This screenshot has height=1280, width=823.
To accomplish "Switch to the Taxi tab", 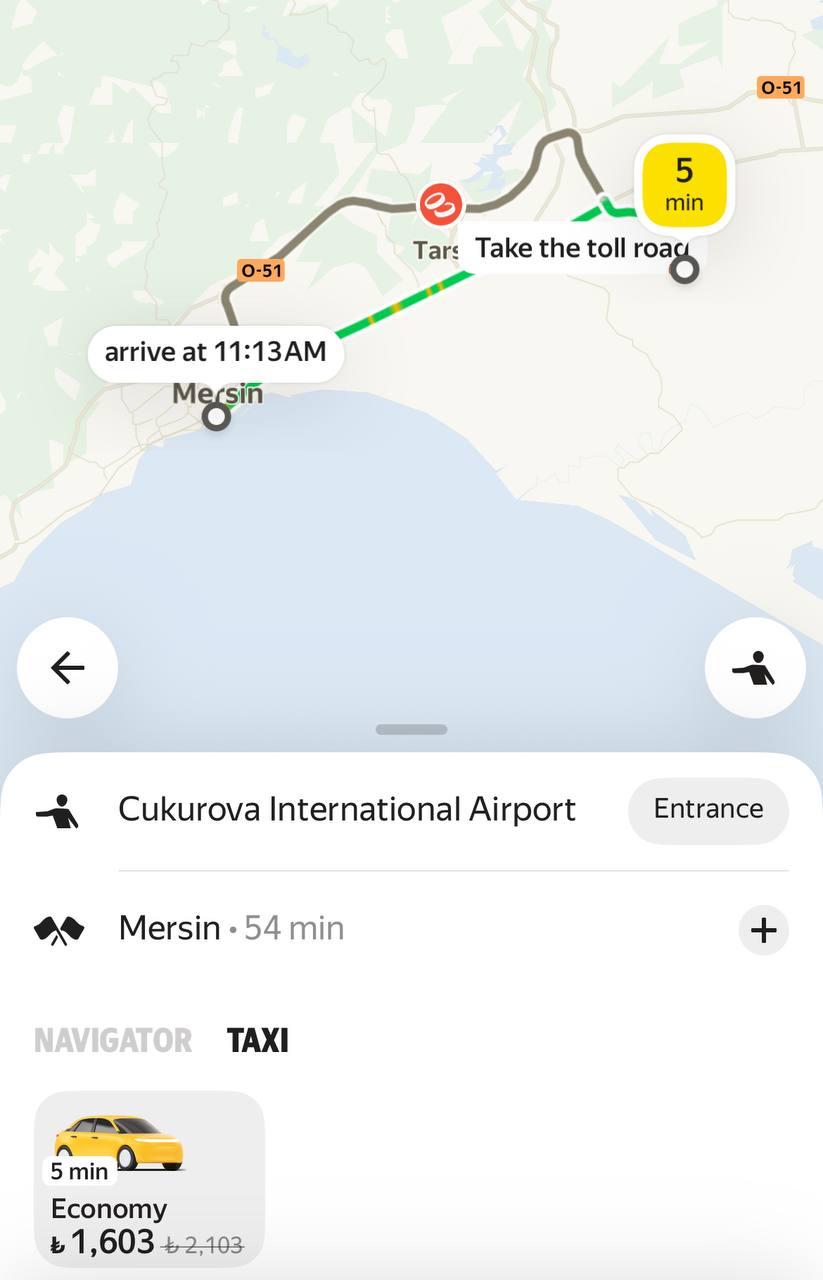I will pos(258,1041).
